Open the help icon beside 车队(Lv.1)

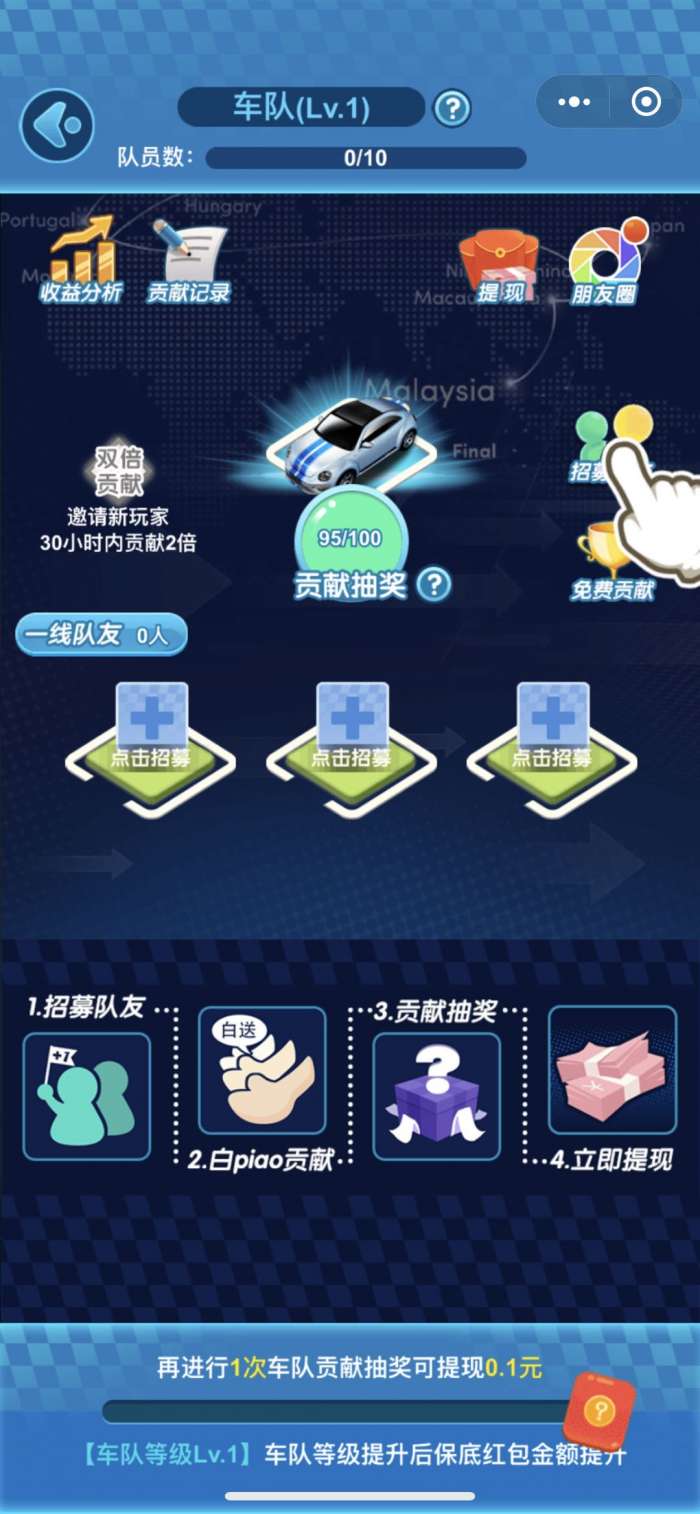(x=452, y=107)
